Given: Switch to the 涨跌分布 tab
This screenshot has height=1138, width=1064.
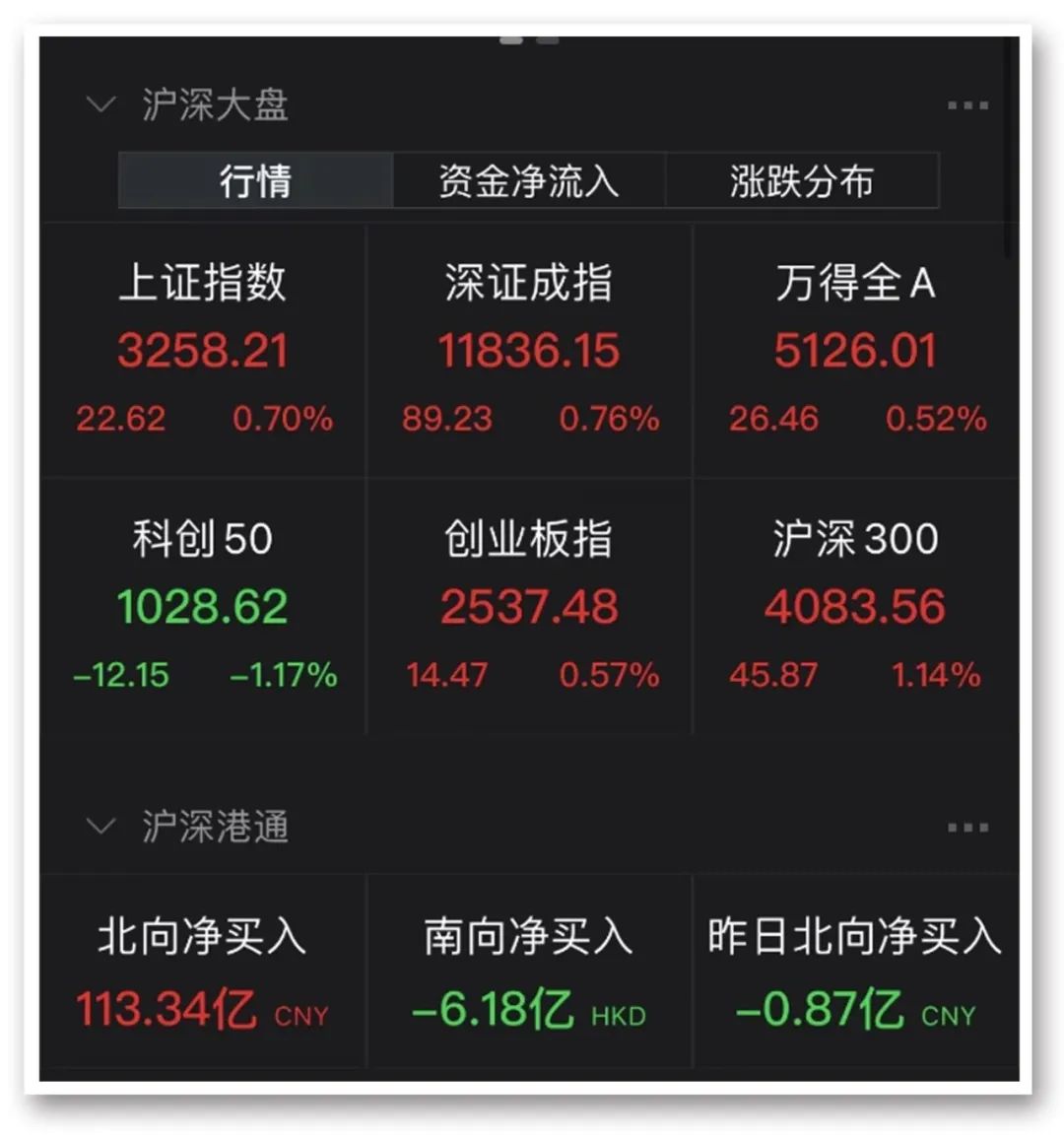Looking at the screenshot, I should pyautogui.click(x=802, y=181).
